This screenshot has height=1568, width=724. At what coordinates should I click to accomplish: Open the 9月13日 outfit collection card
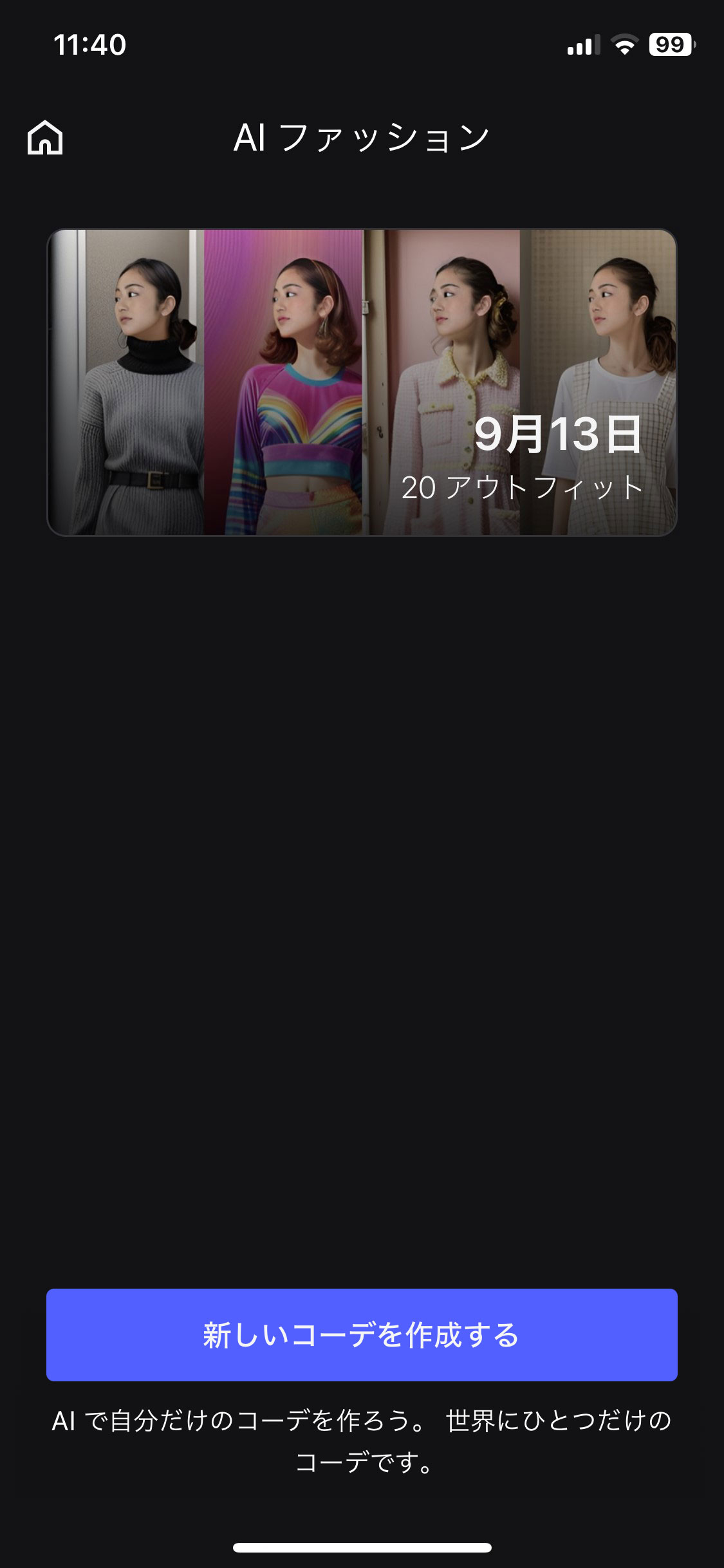(362, 382)
